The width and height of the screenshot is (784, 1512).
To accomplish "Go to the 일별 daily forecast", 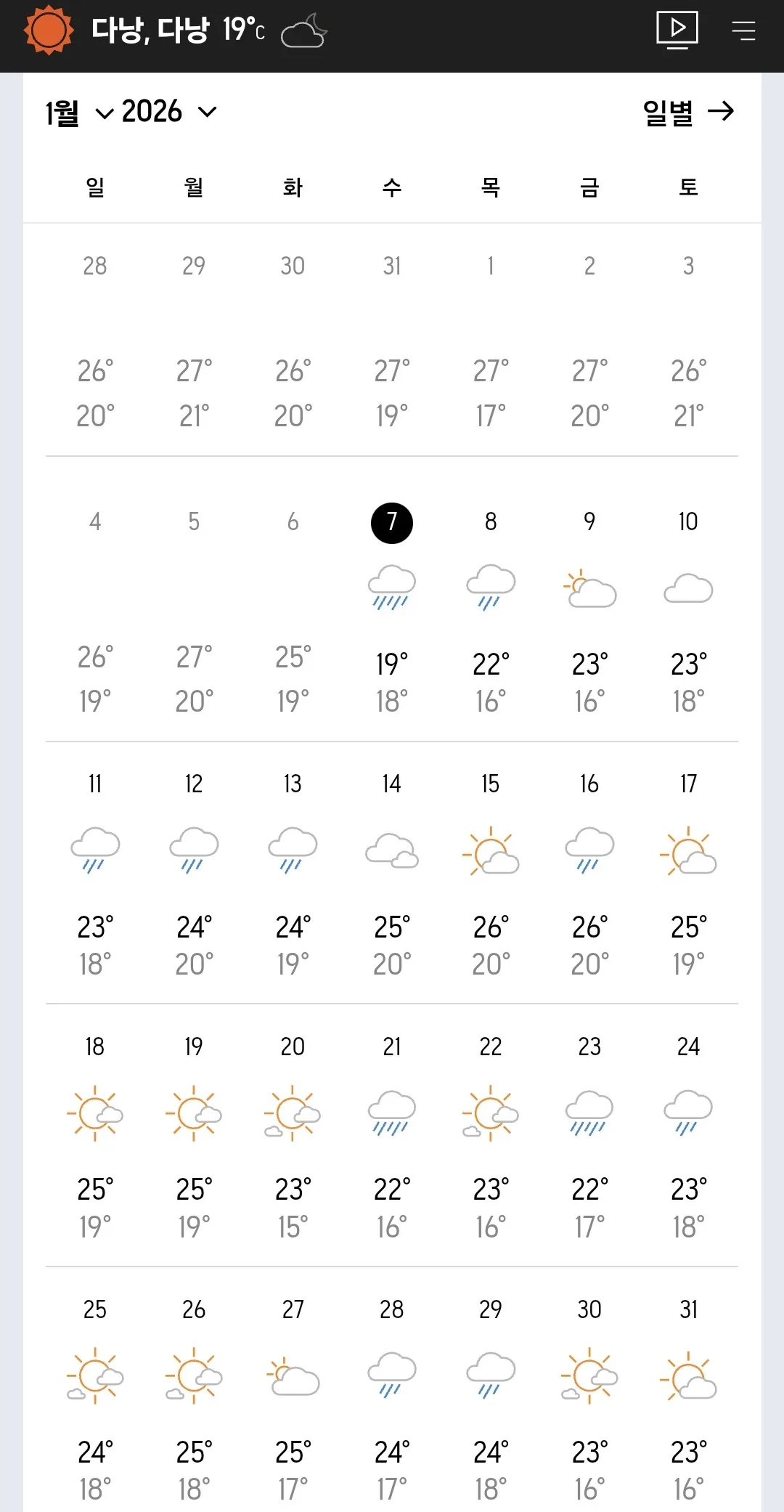I will tap(689, 112).
